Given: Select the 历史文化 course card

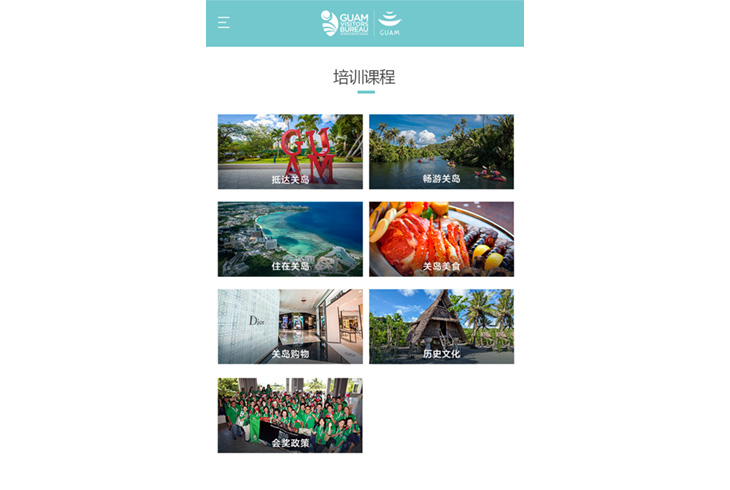Looking at the screenshot, I should pyautogui.click(x=441, y=327).
